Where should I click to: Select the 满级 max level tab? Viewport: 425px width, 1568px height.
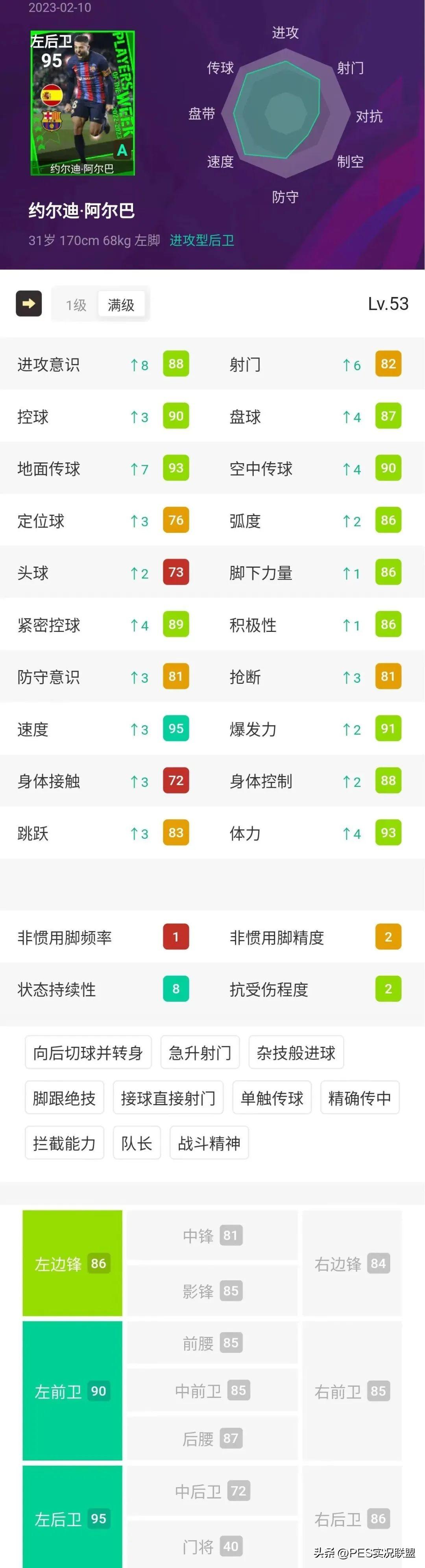(x=121, y=304)
